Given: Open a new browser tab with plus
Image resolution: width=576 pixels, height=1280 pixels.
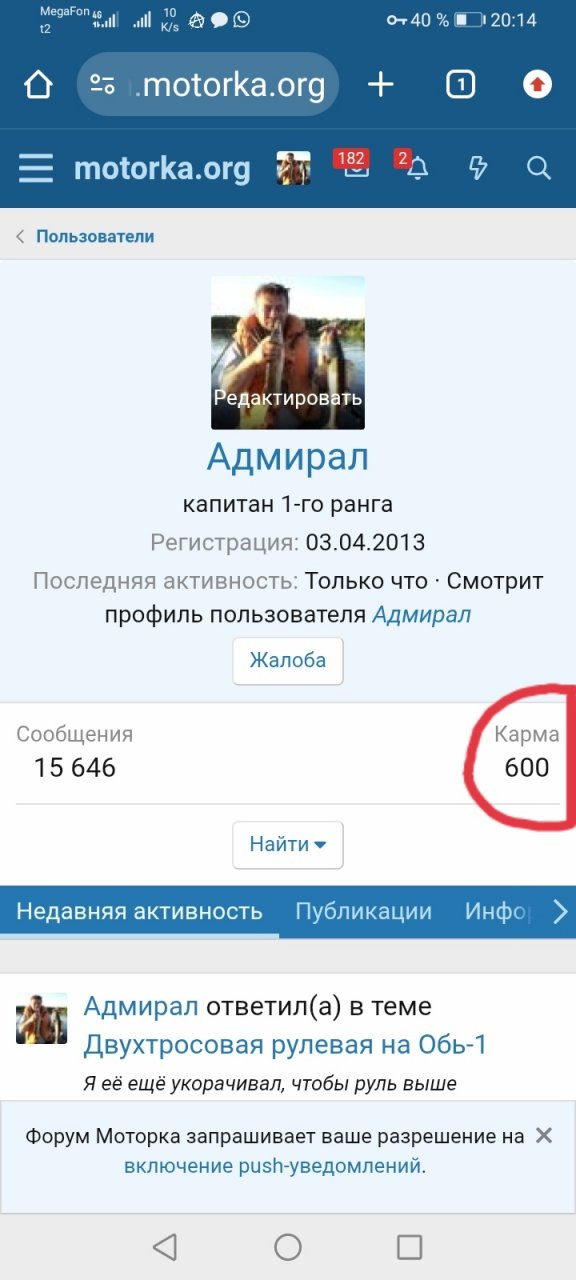Looking at the screenshot, I should (x=381, y=85).
